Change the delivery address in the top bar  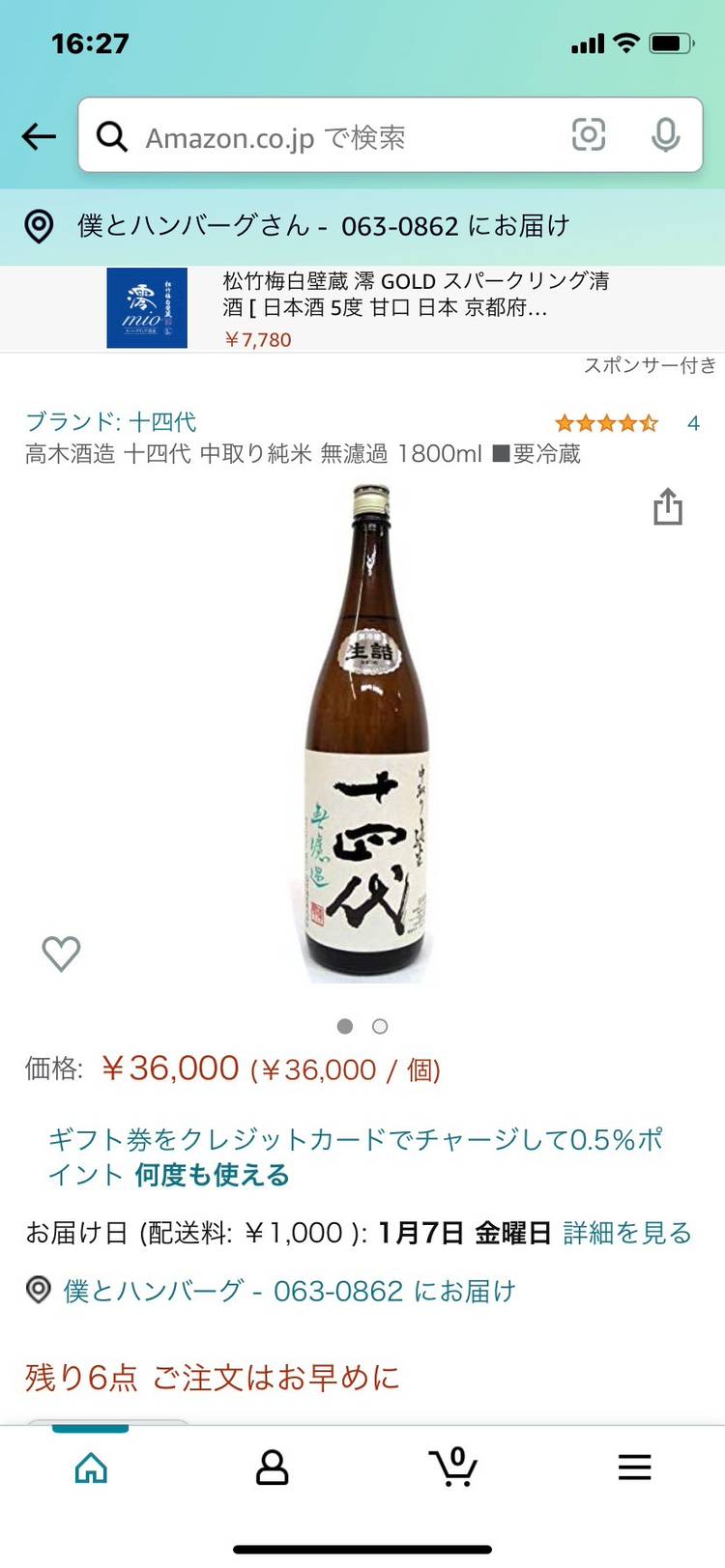(324, 226)
